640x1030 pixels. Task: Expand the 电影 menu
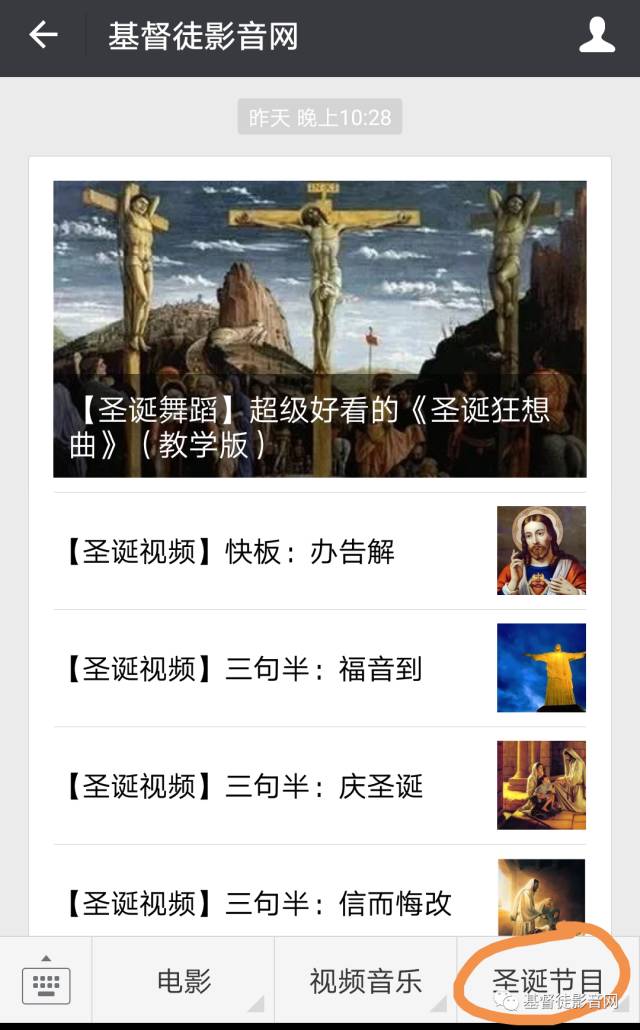[x=184, y=982]
